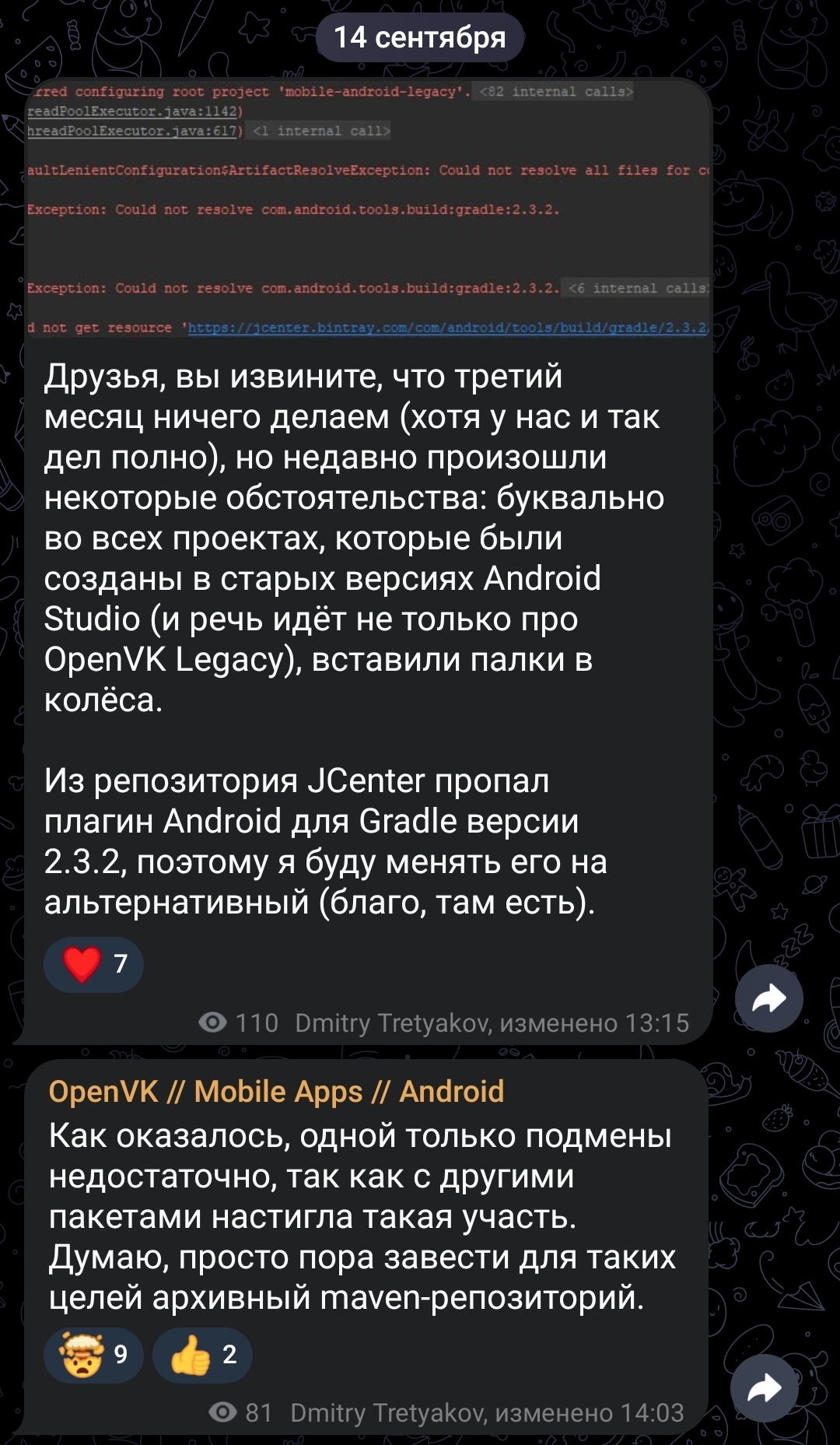Image resolution: width=840 pixels, height=1445 pixels.
Task: Add a thumbs-up reaction with 2 votes
Action: click(202, 1355)
